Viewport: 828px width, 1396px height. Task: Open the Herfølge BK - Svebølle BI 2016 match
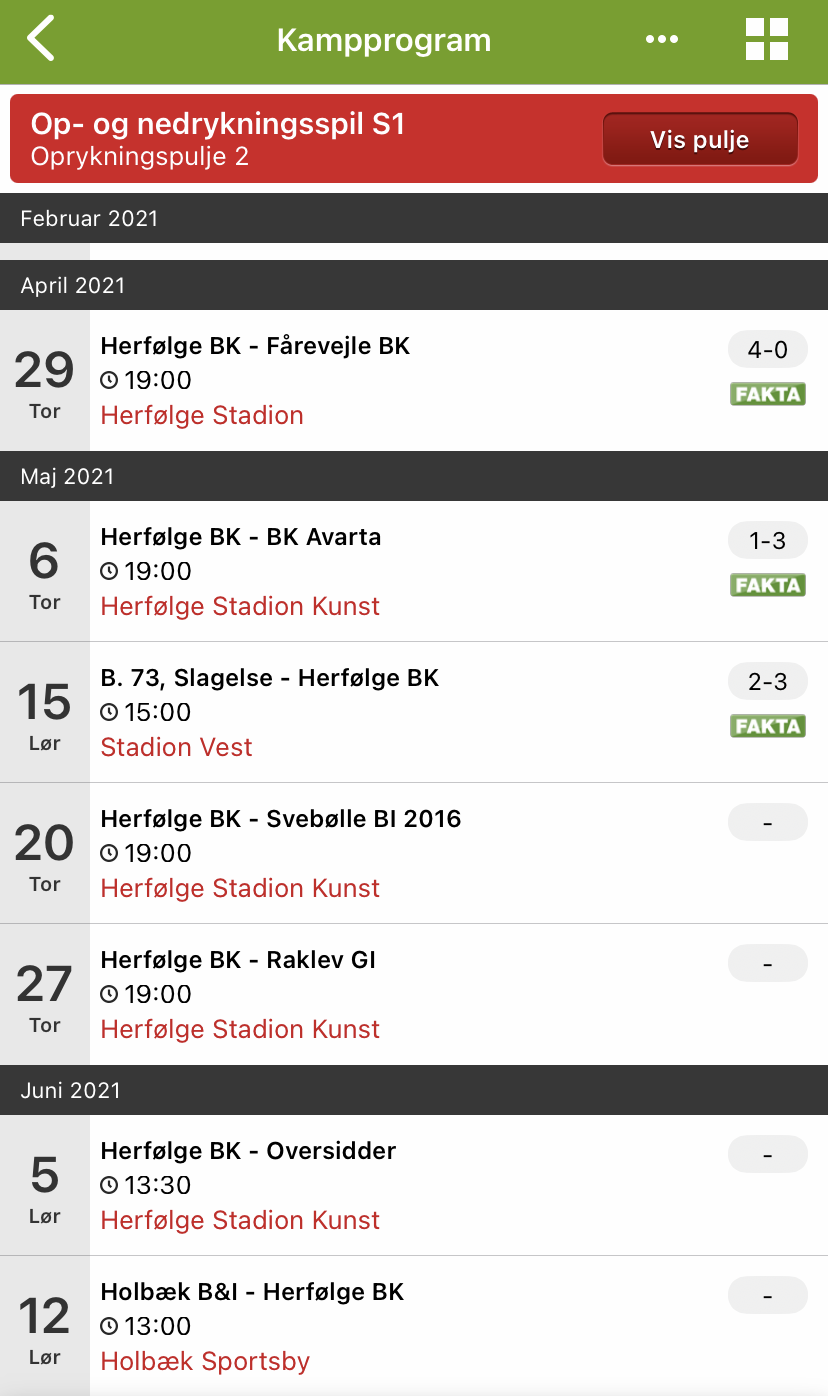click(x=414, y=853)
